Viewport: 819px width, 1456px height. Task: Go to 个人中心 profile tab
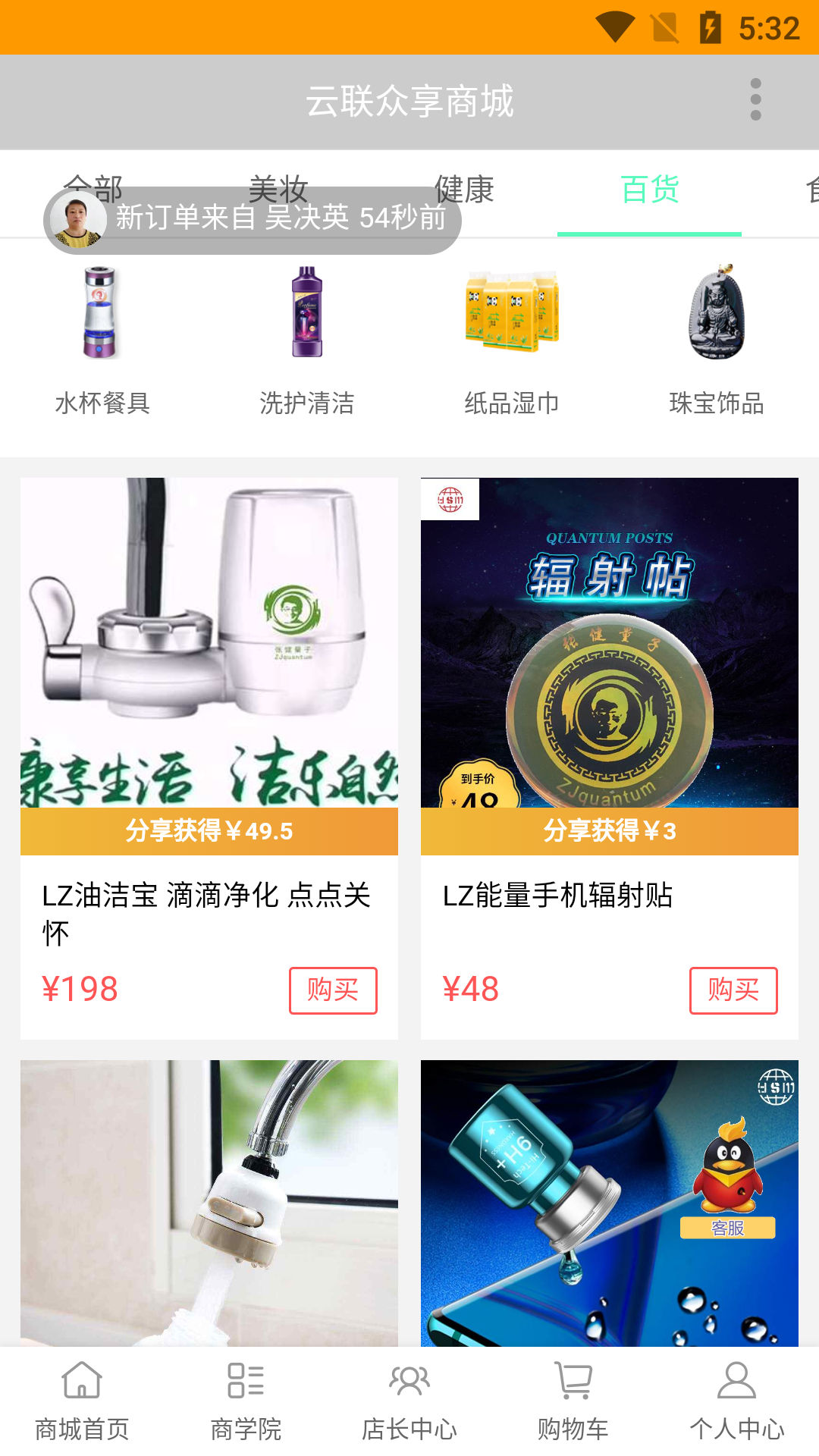pyautogui.click(x=737, y=1401)
